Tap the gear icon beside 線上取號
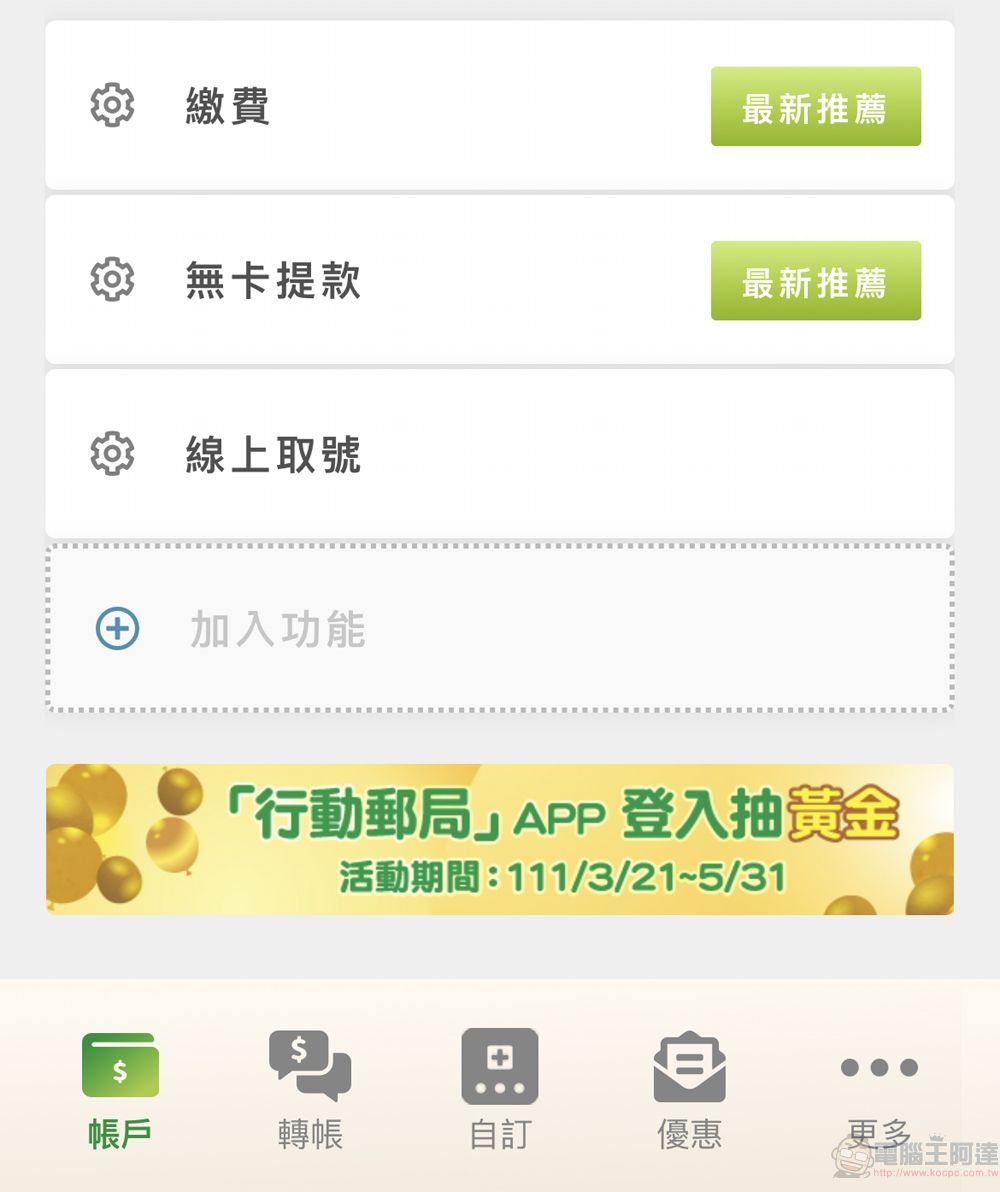This screenshot has width=1000, height=1192. coord(112,454)
